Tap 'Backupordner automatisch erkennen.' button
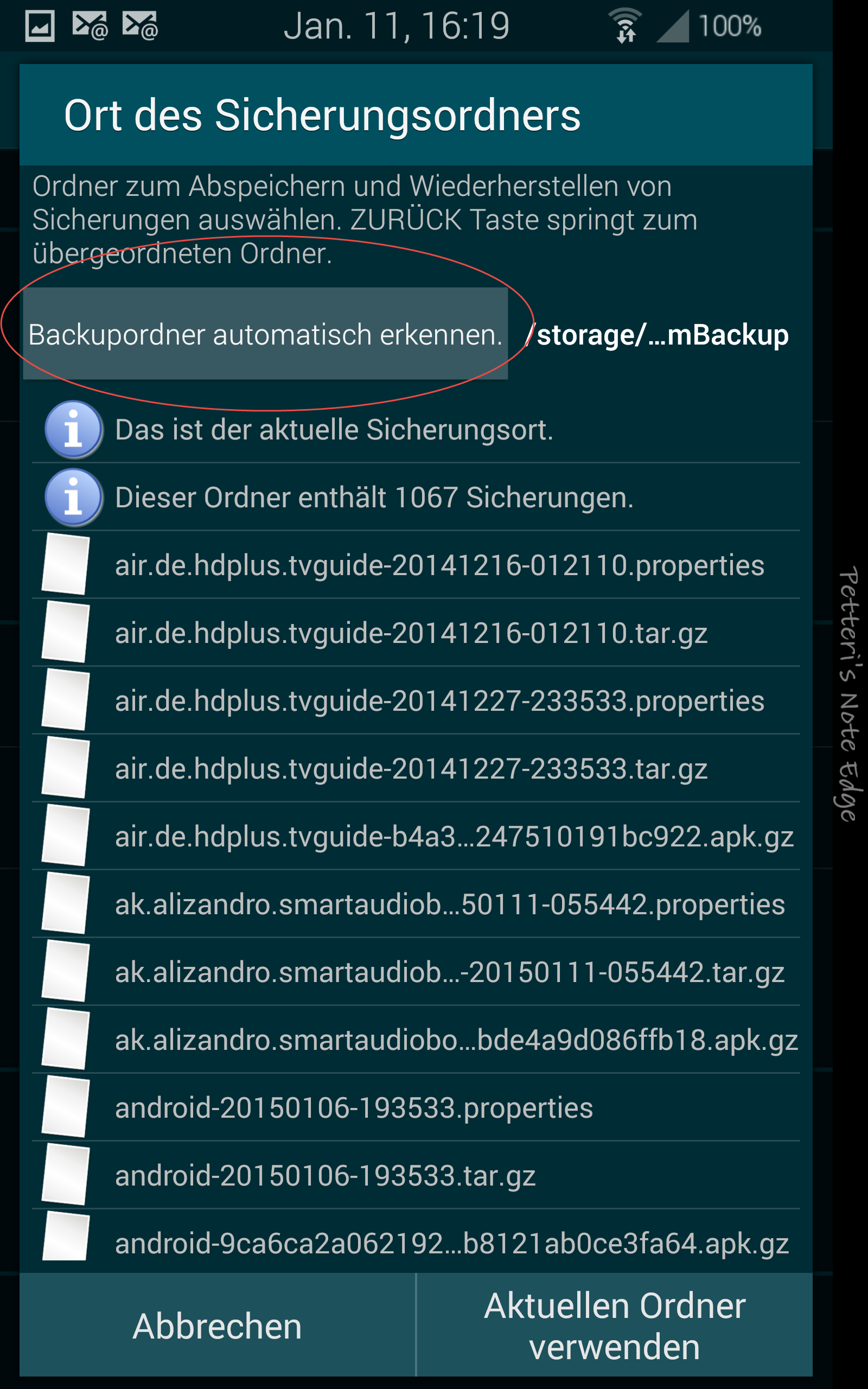 [x=265, y=334]
